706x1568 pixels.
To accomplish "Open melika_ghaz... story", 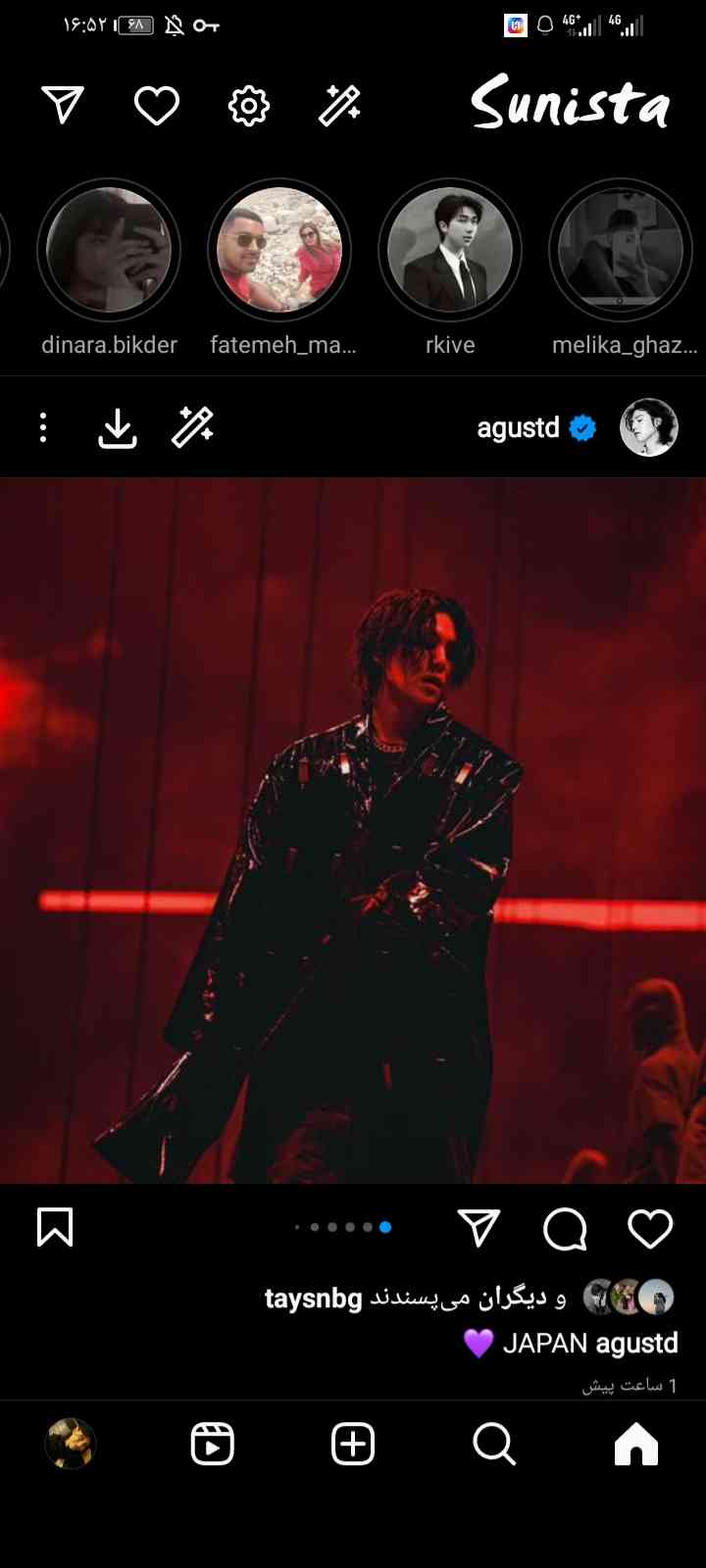I will click(x=621, y=251).
